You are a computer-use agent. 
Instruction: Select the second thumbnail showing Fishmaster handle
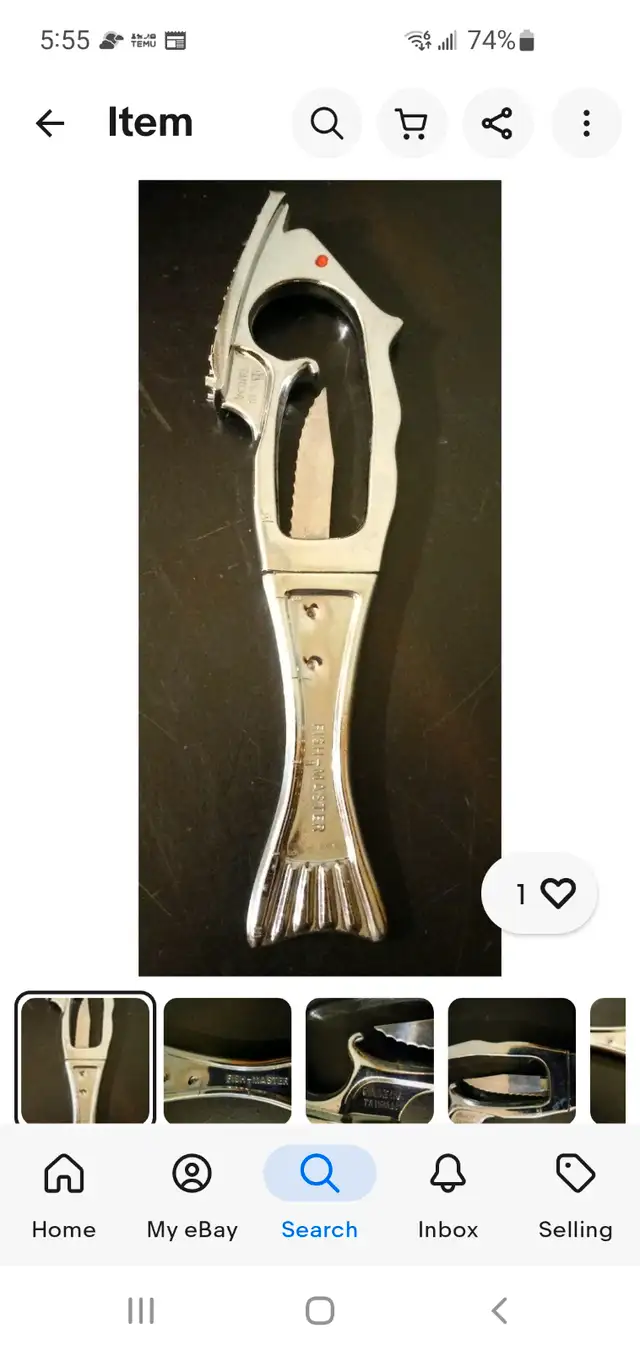[x=228, y=1060]
